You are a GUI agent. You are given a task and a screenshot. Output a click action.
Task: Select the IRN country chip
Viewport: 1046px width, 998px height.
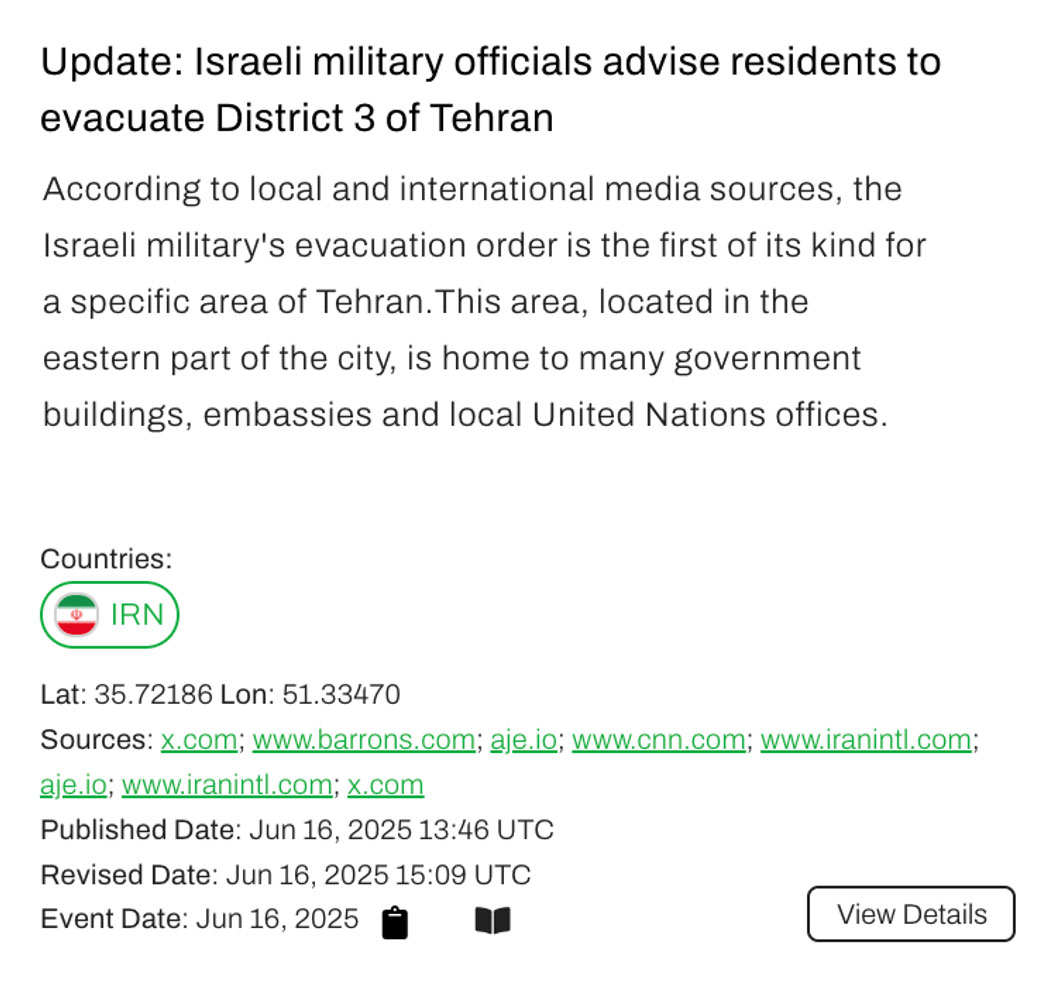(x=109, y=614)
